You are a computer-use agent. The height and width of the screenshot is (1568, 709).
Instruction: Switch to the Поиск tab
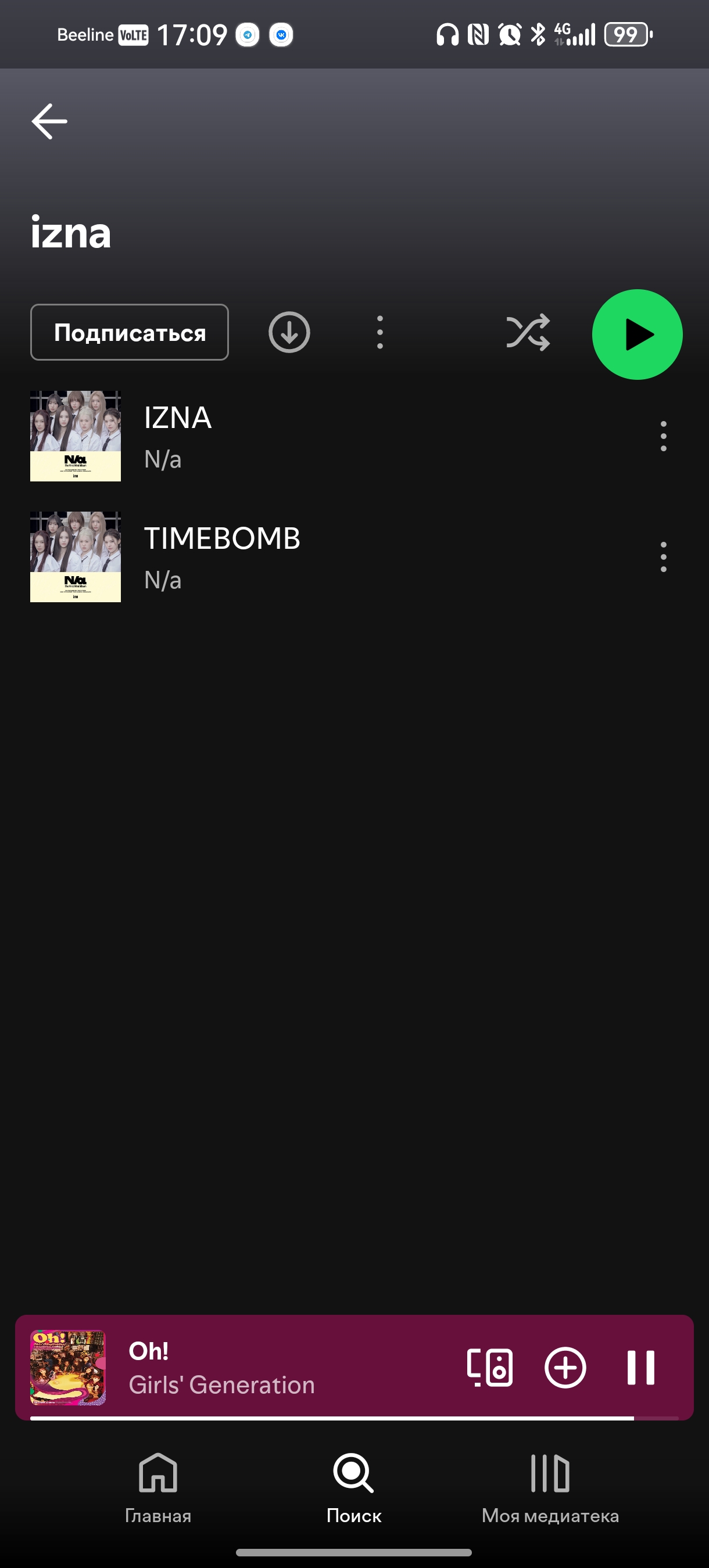click(x=354, y=1488)
